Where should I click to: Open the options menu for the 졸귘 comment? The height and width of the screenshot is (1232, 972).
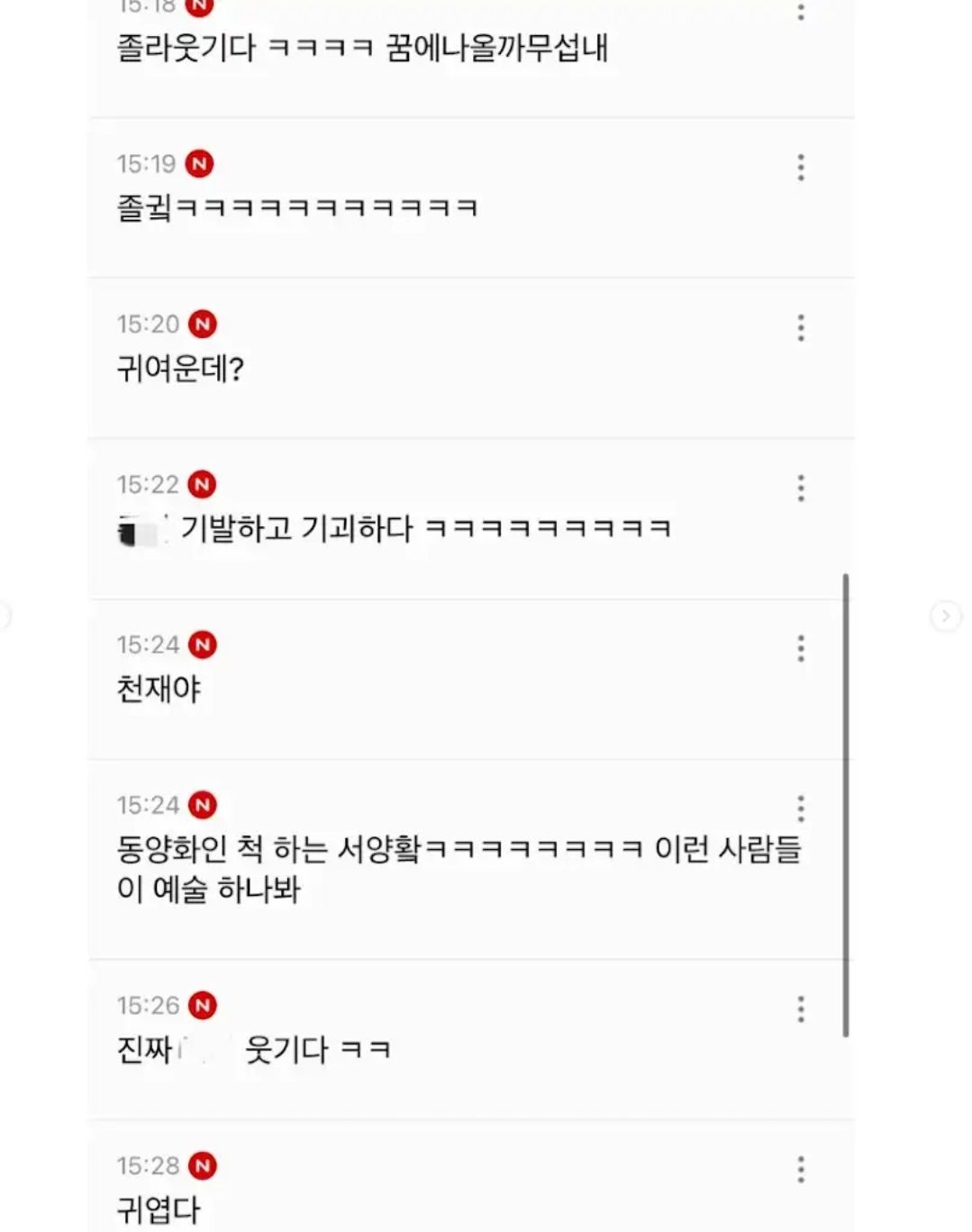(800, 168)
